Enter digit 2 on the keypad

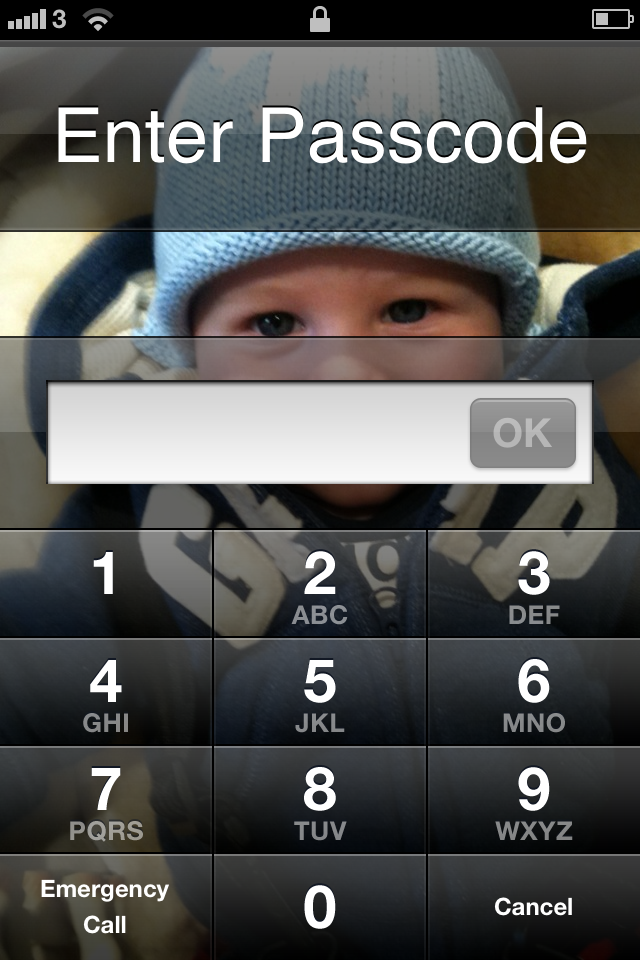[x=319, y=585]
